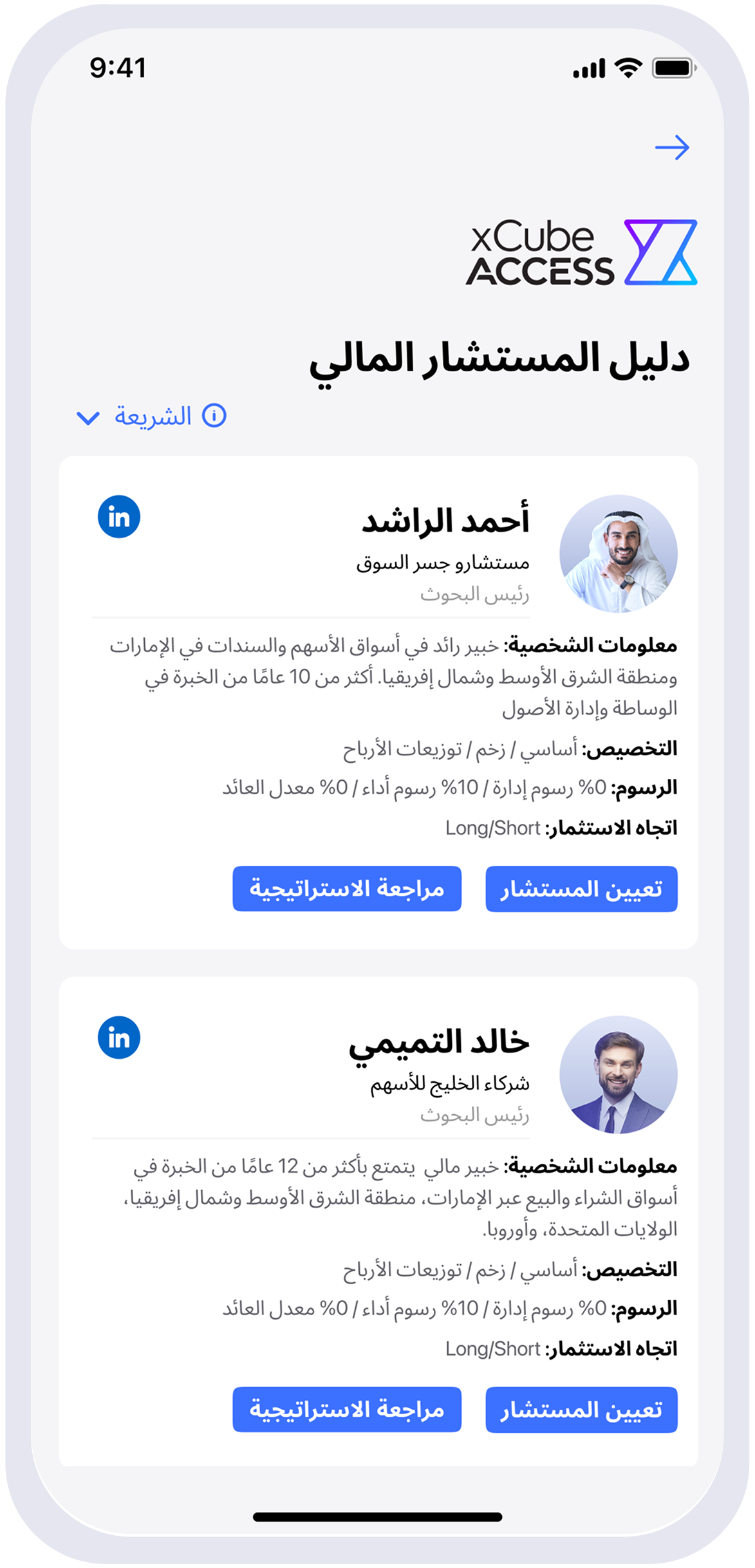Viewport: 755px width, 1568px height.
Task: Expand the الشريعة filter dropdown
Action: point(88,418)
